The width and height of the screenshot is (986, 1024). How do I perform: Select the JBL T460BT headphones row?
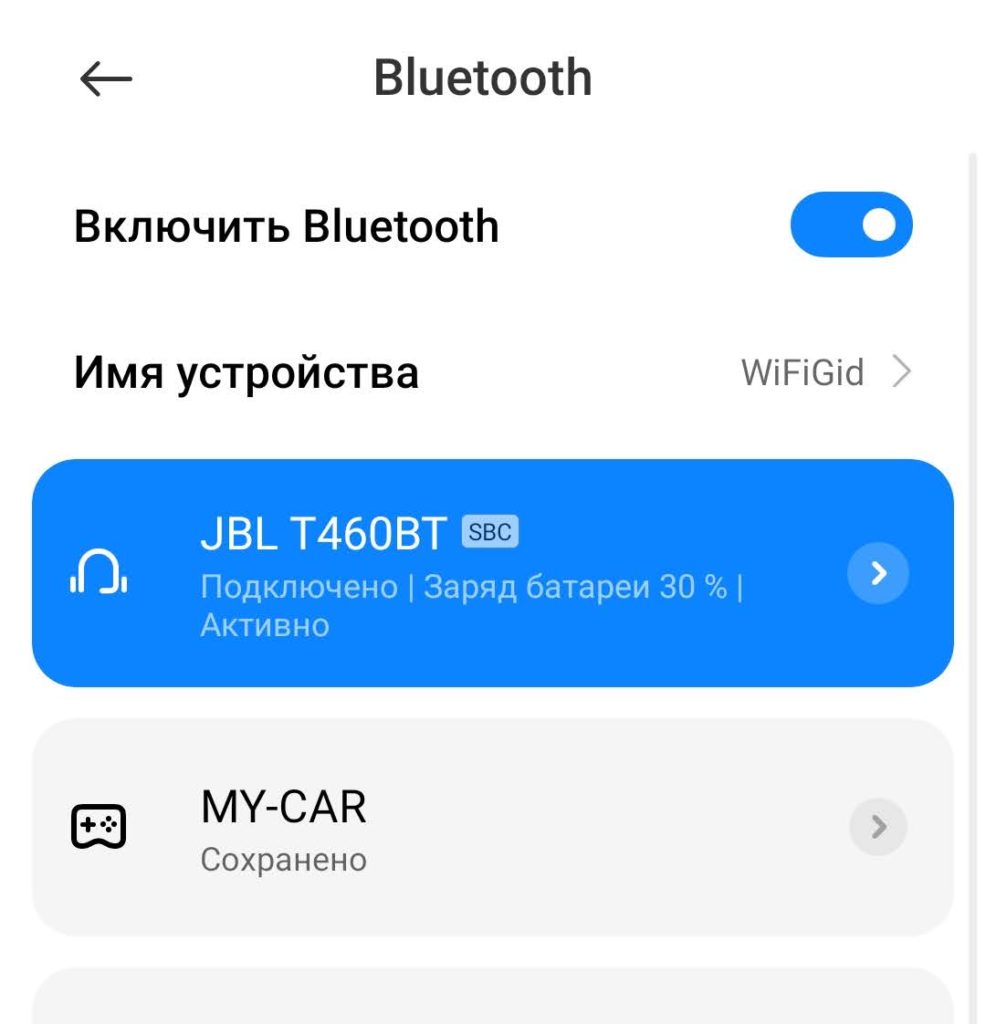tap(450, 573)
